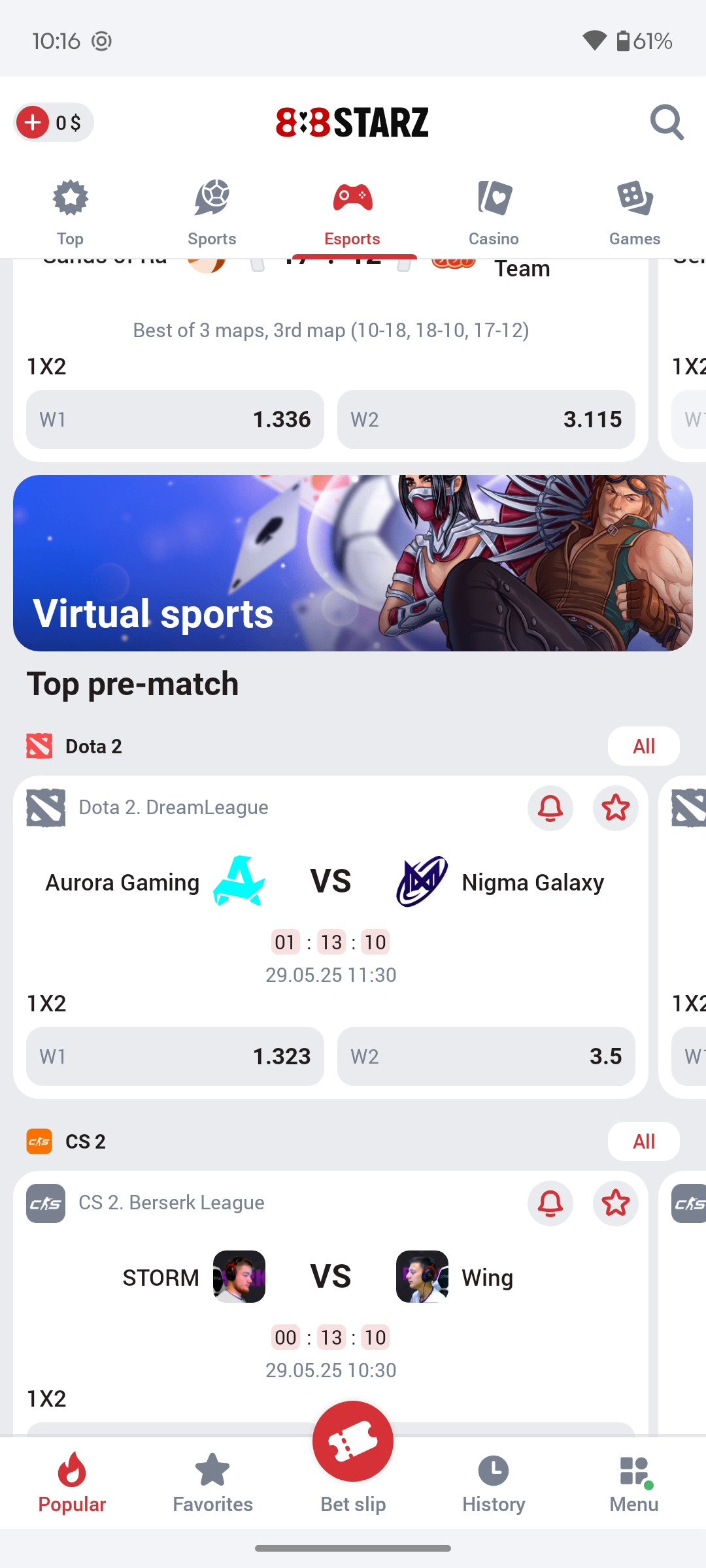Favorite the STORM vs Wing match
Viewport: 706px width, 1568px height.
click(615, 1203)
